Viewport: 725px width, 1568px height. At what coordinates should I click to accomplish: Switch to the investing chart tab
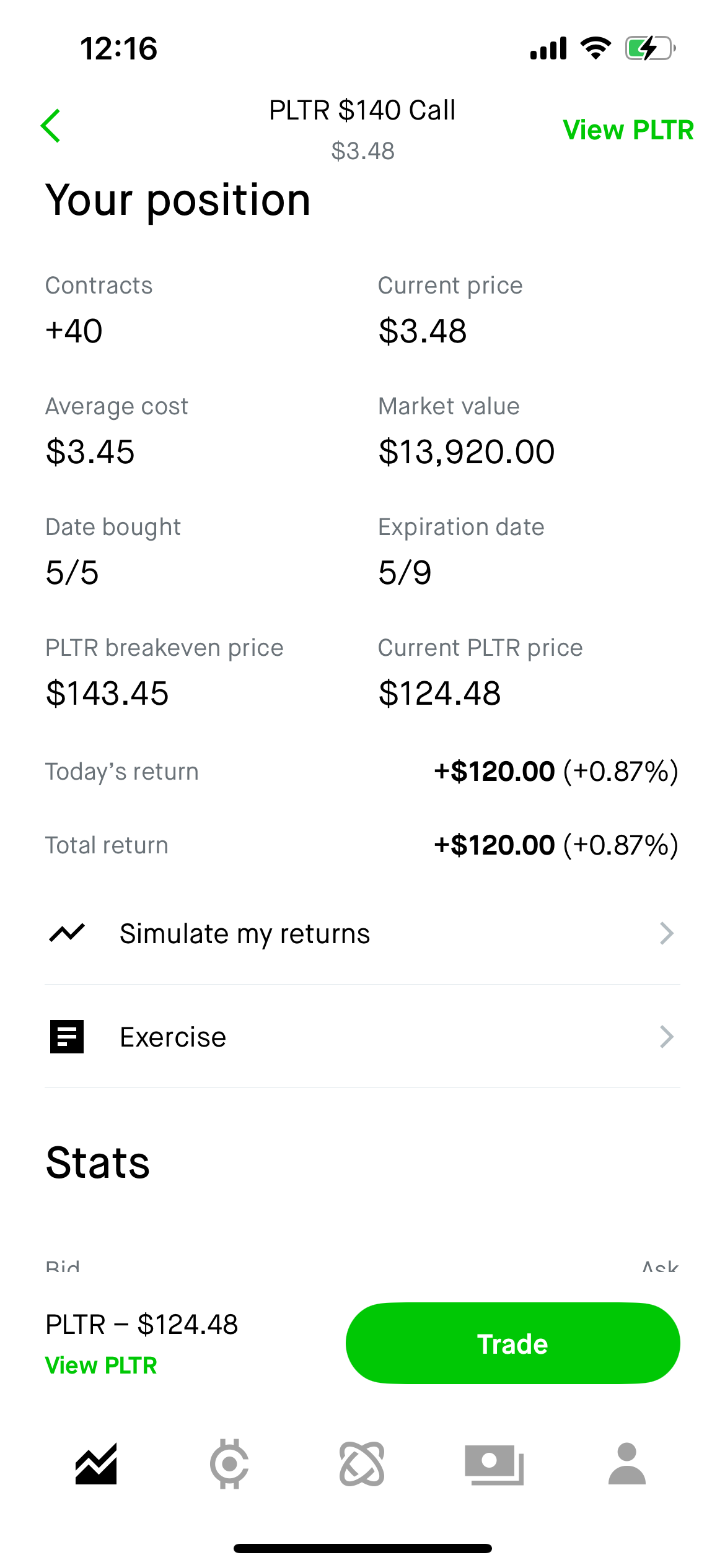96,1464
